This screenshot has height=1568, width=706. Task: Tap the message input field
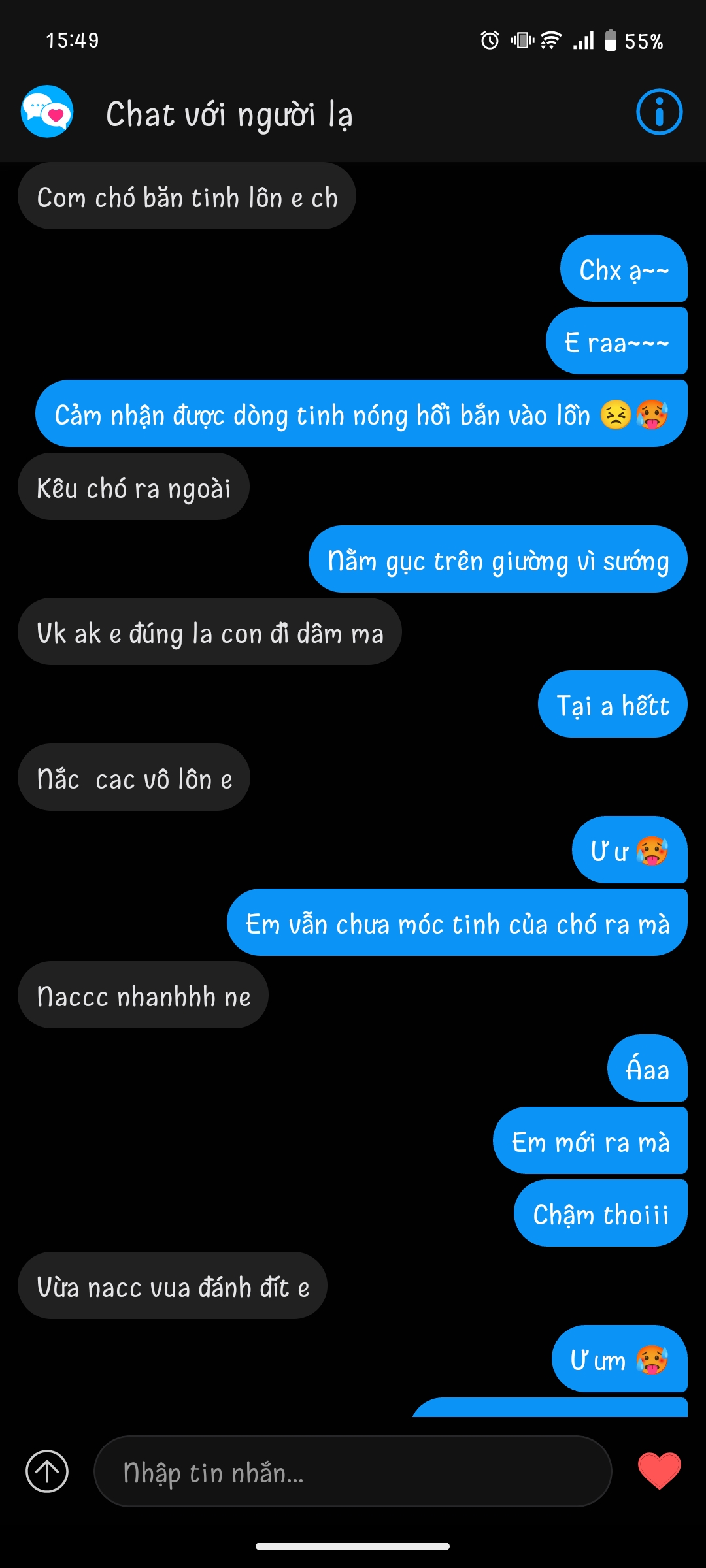tap(353, 1471)
